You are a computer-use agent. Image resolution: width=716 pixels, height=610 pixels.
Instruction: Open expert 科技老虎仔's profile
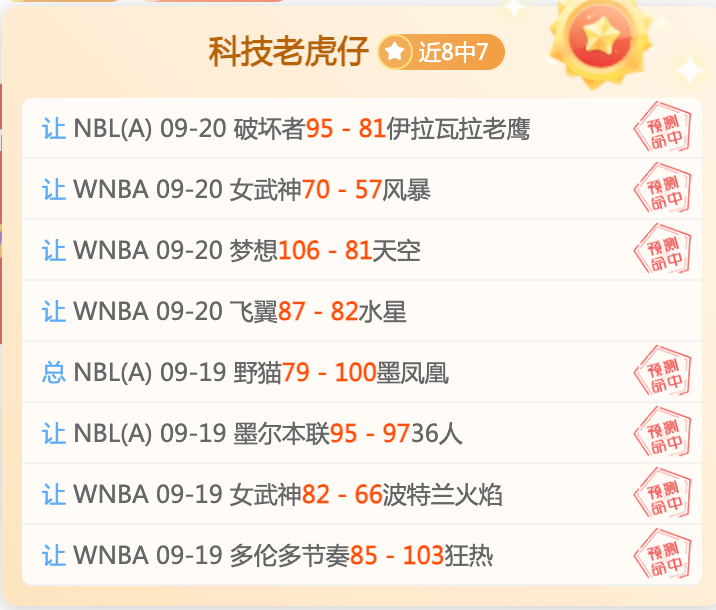[x=289, y=52]
